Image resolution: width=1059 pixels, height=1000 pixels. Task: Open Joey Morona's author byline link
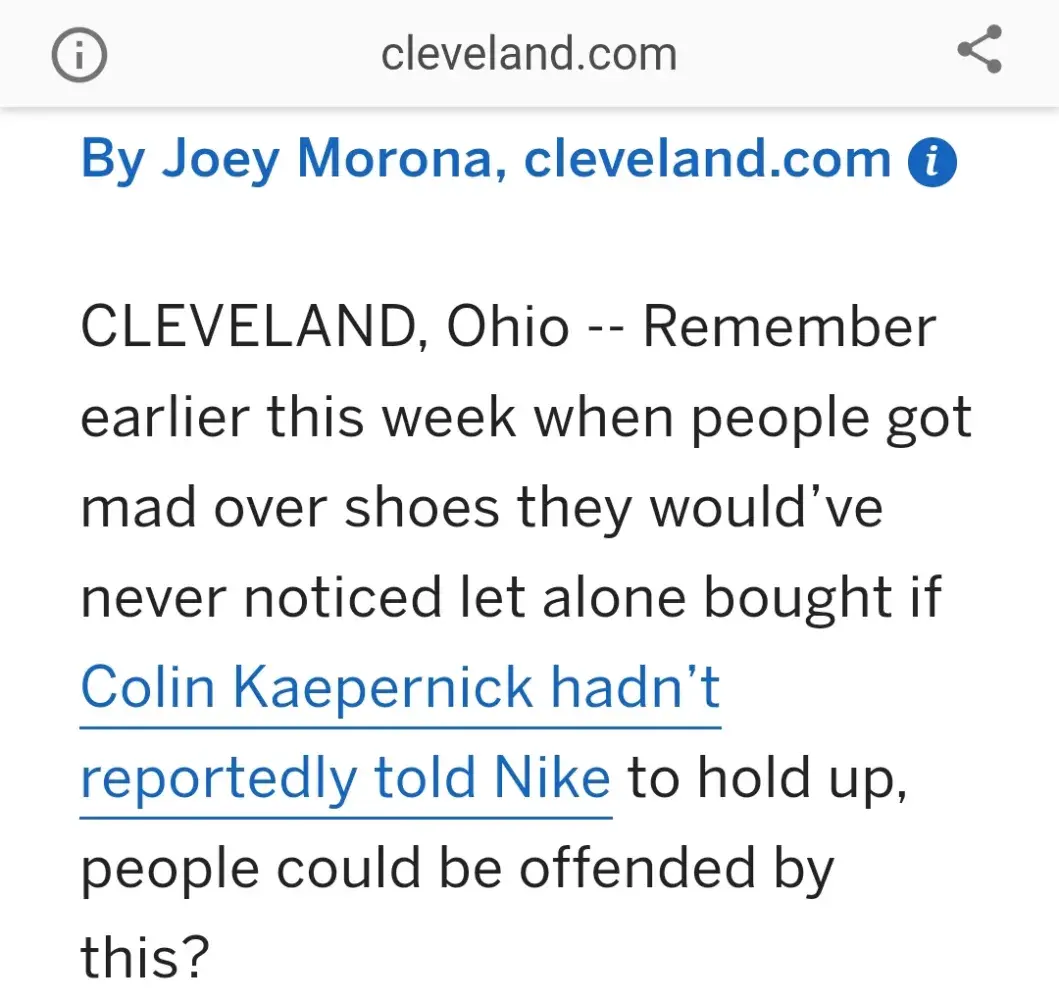(485, 160)
